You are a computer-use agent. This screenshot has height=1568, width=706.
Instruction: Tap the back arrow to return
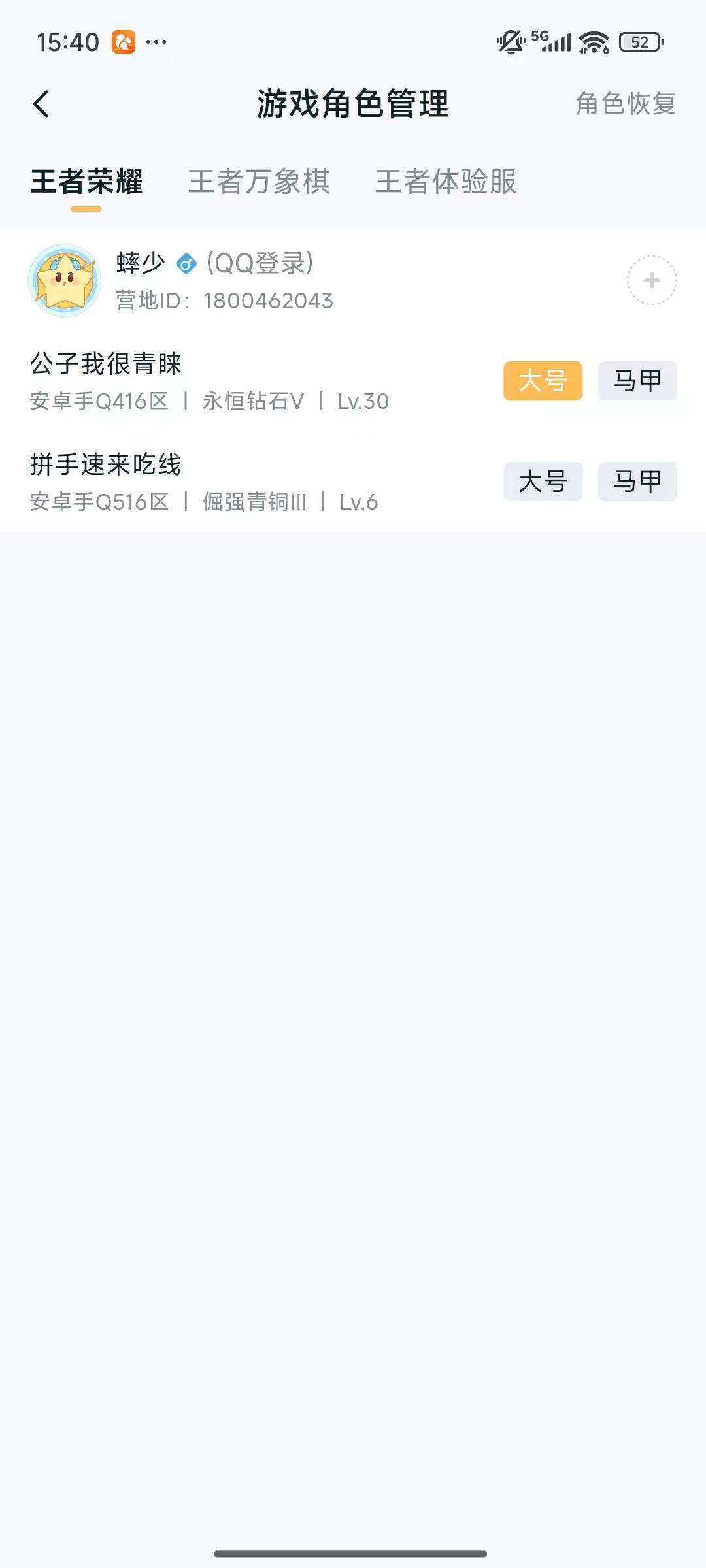tap(41, 103)
